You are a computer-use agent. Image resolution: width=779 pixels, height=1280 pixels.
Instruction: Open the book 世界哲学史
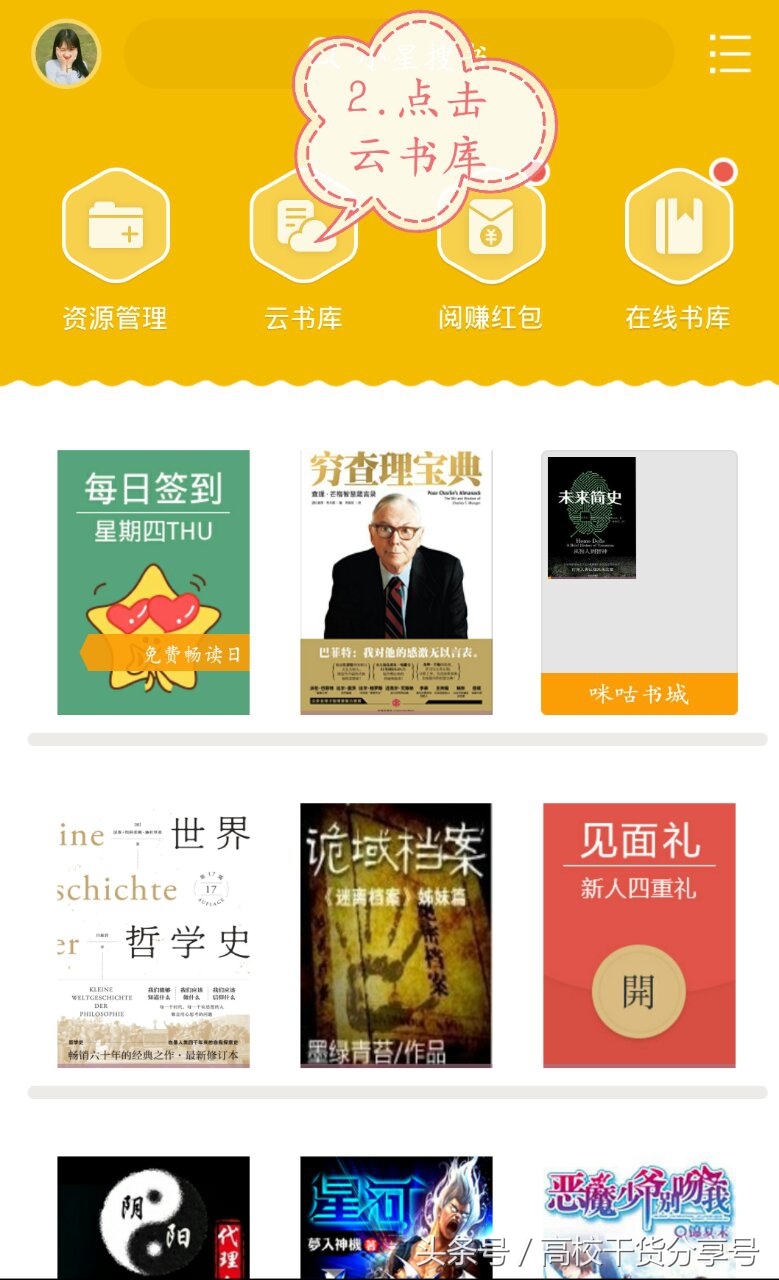pyautogui.click(x=153, y=935)
